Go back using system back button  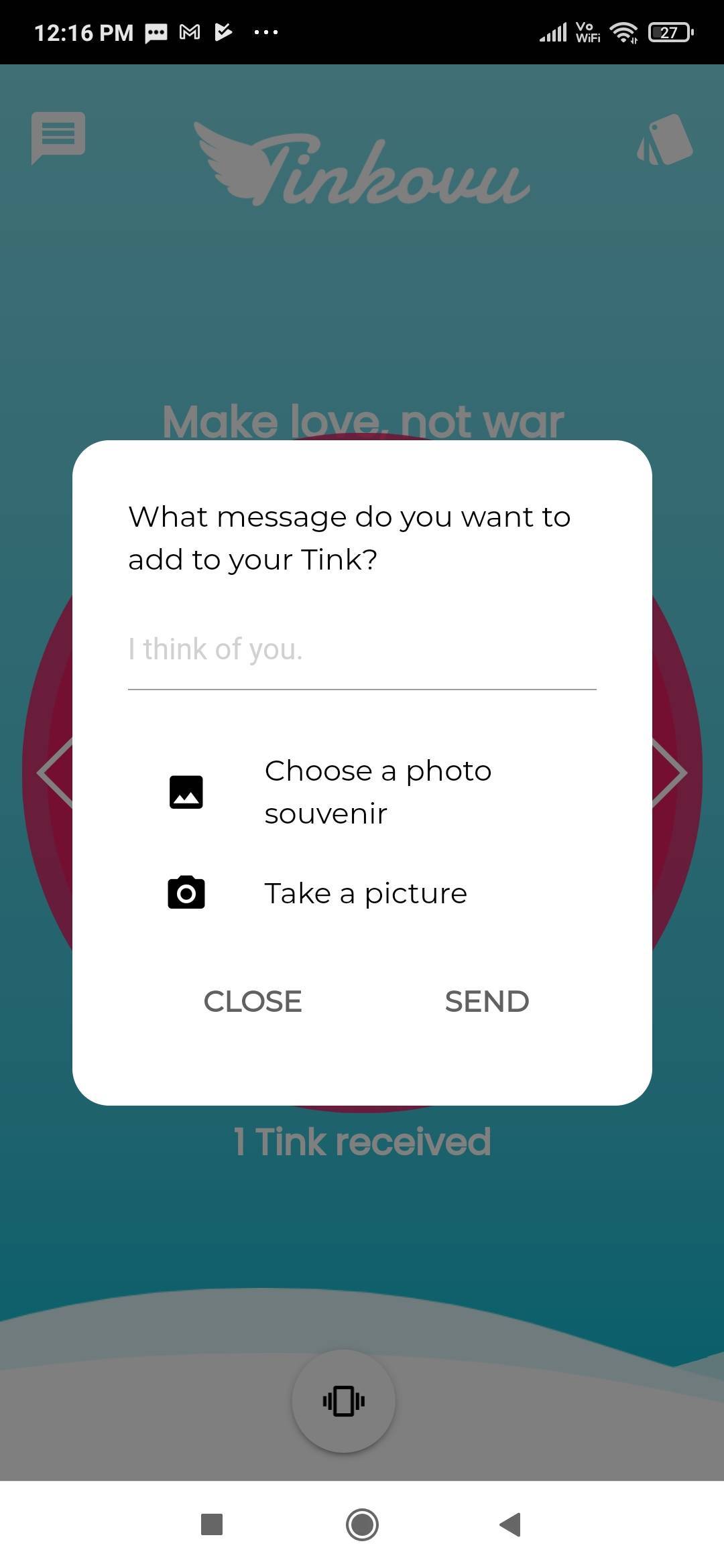[x=511, y=1524]
